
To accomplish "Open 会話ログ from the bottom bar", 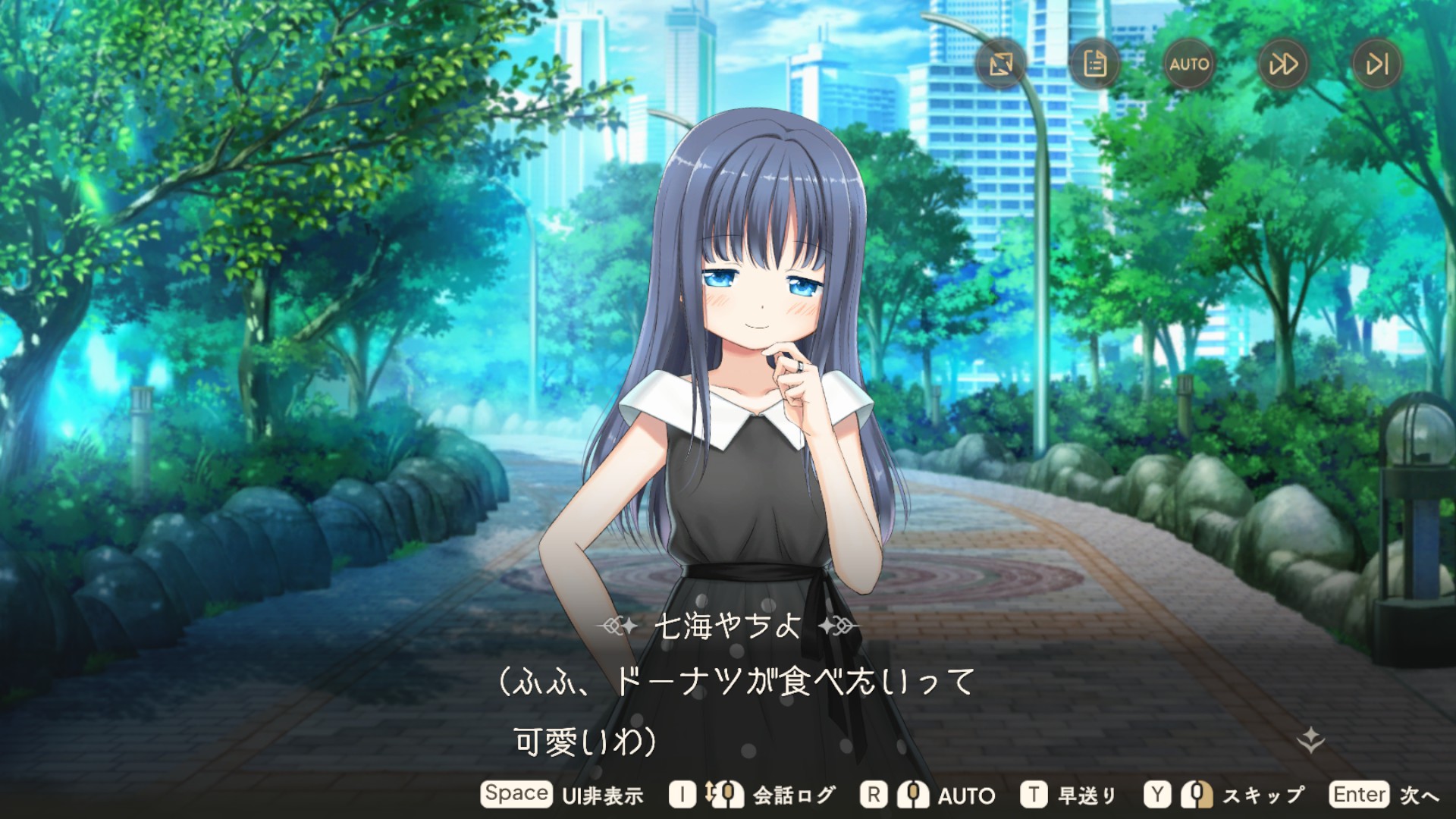I will tap(793, 795).
